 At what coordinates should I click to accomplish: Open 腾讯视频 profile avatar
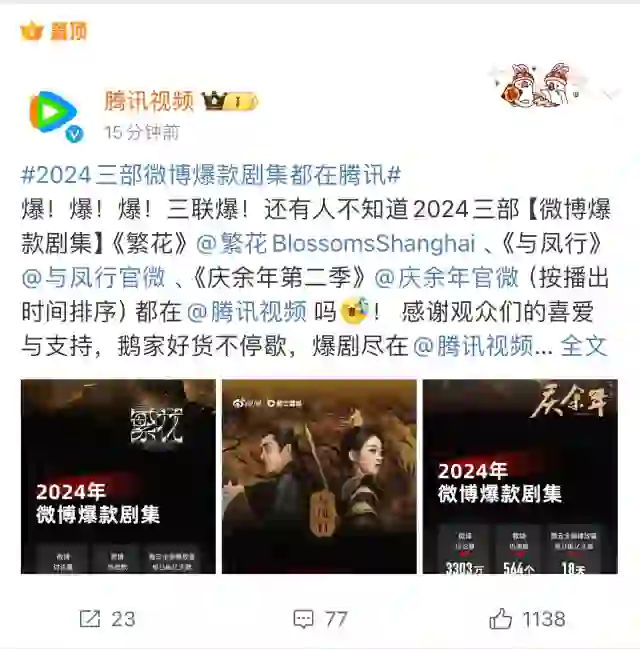52,113
